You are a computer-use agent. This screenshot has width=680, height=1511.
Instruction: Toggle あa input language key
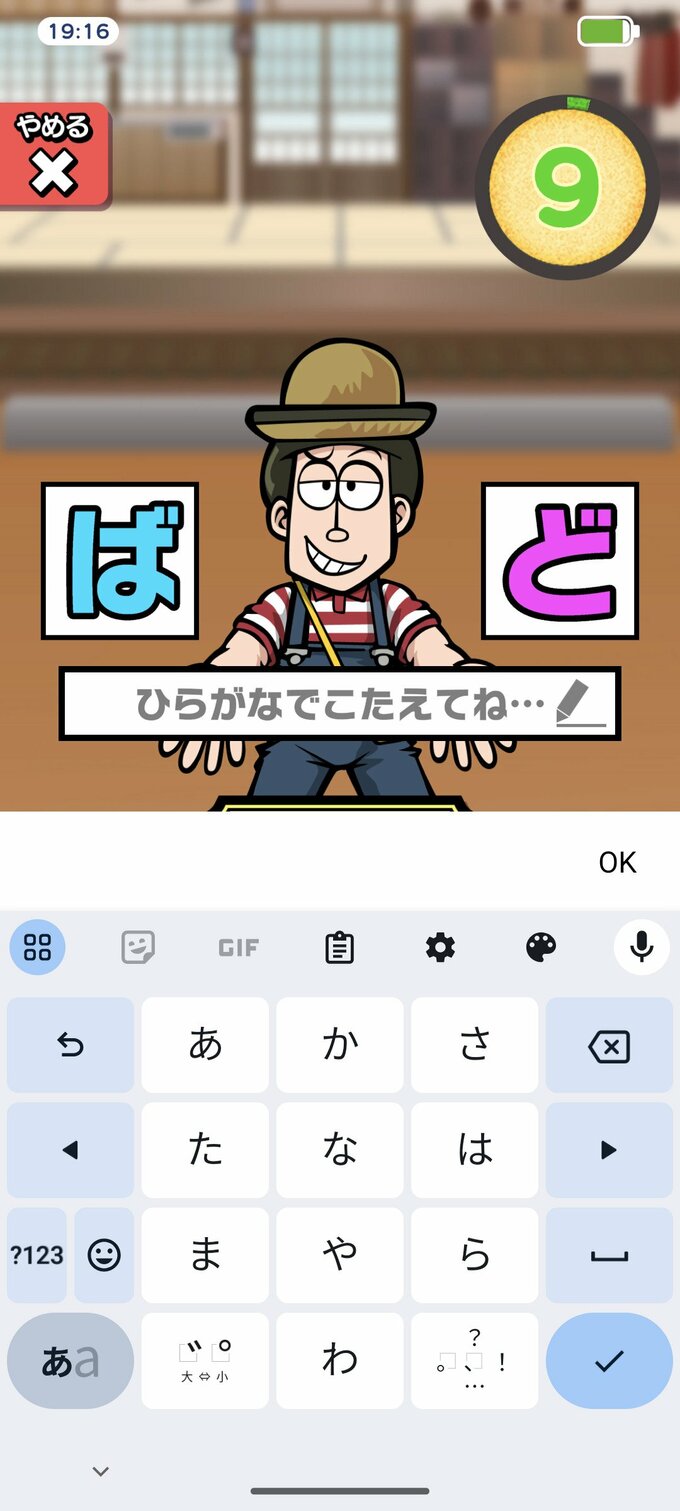70,1360
